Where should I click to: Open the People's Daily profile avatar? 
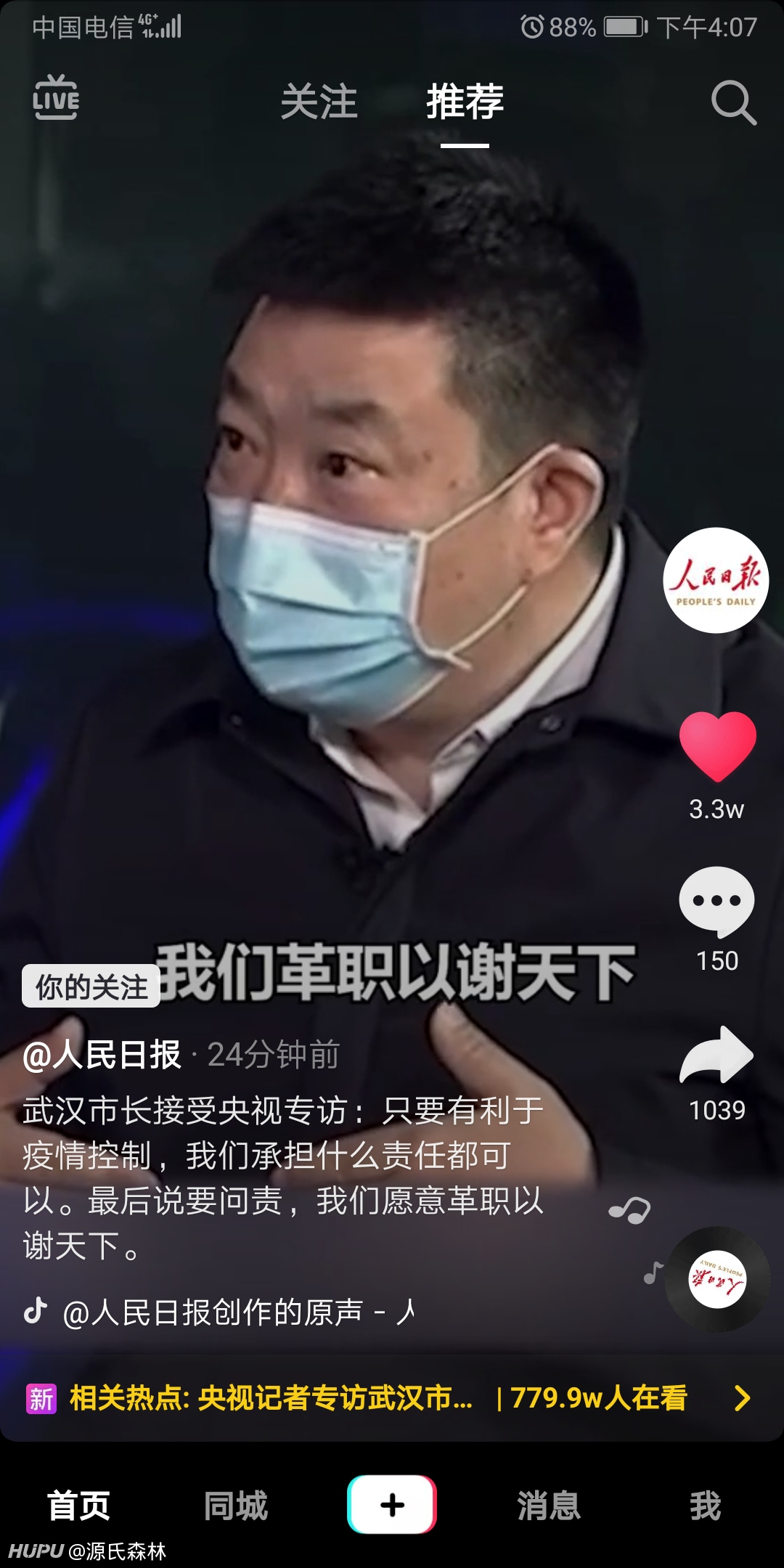[716, 580]
